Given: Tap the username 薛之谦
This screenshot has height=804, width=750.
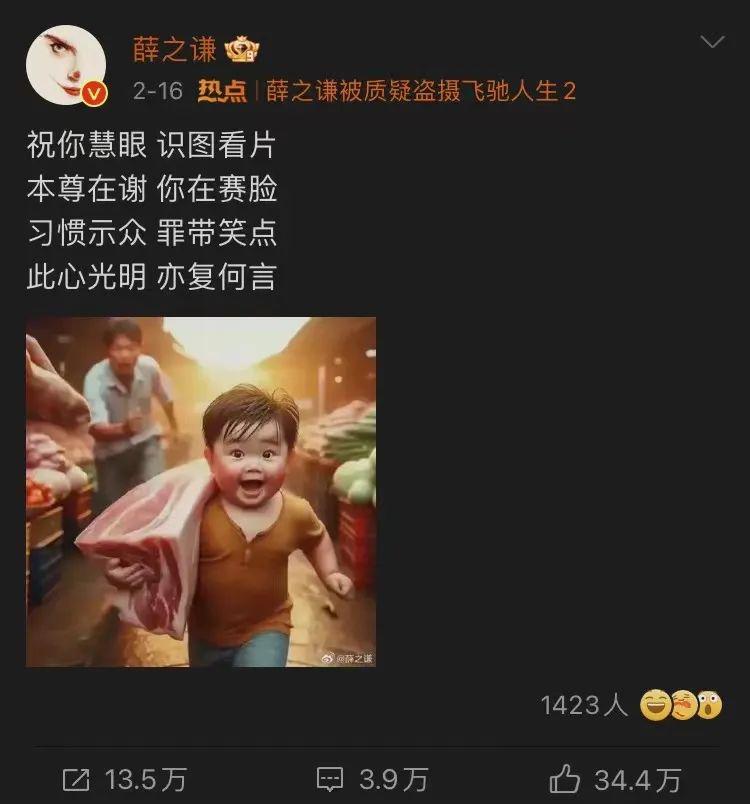Looking at the screenshot, I should coord(174,48).
